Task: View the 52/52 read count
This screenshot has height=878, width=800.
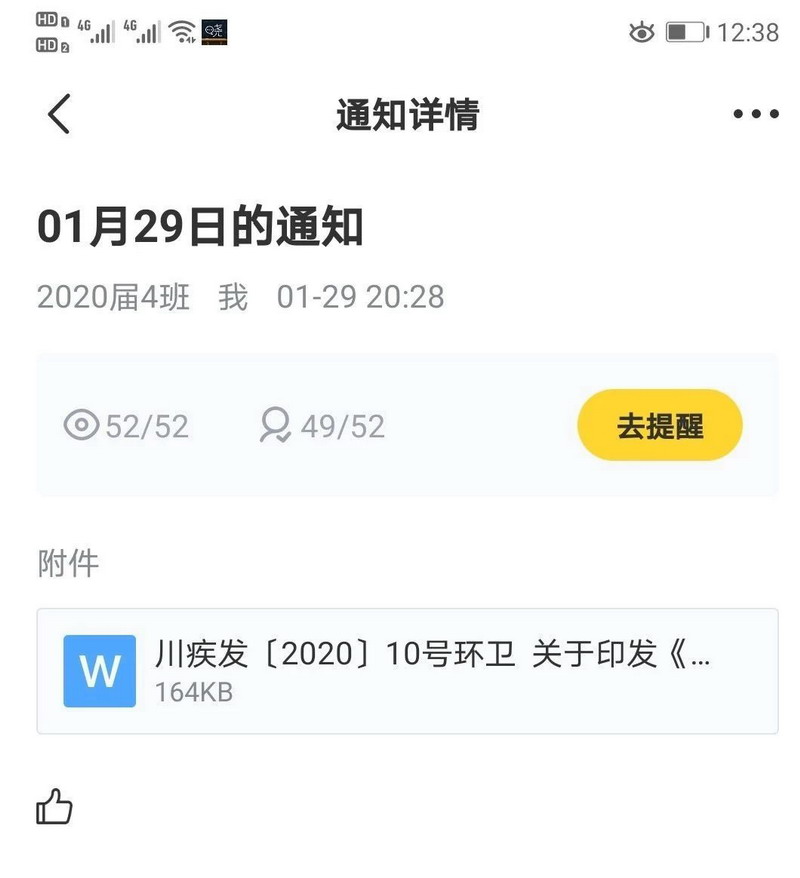Action: [x=126, y=427]
